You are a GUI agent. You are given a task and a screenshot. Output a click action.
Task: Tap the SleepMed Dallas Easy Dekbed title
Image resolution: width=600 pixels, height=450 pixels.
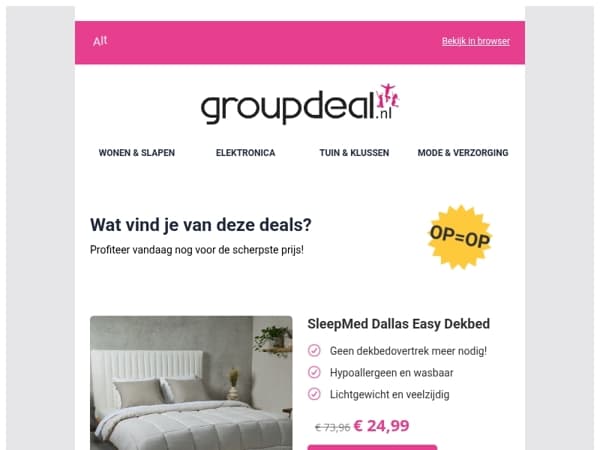(x=398, y=324)
